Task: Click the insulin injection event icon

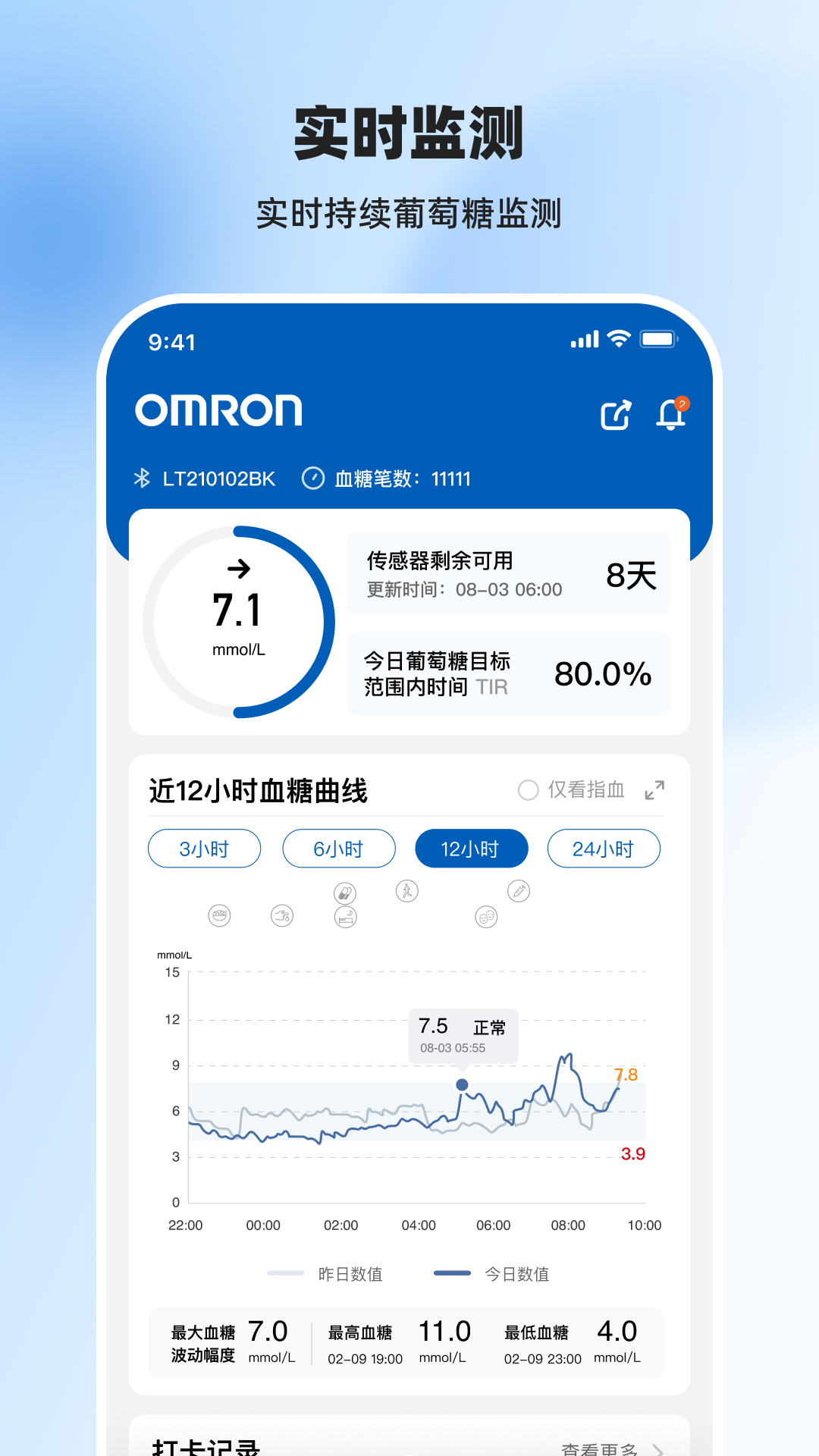Action: pos(518,891)
